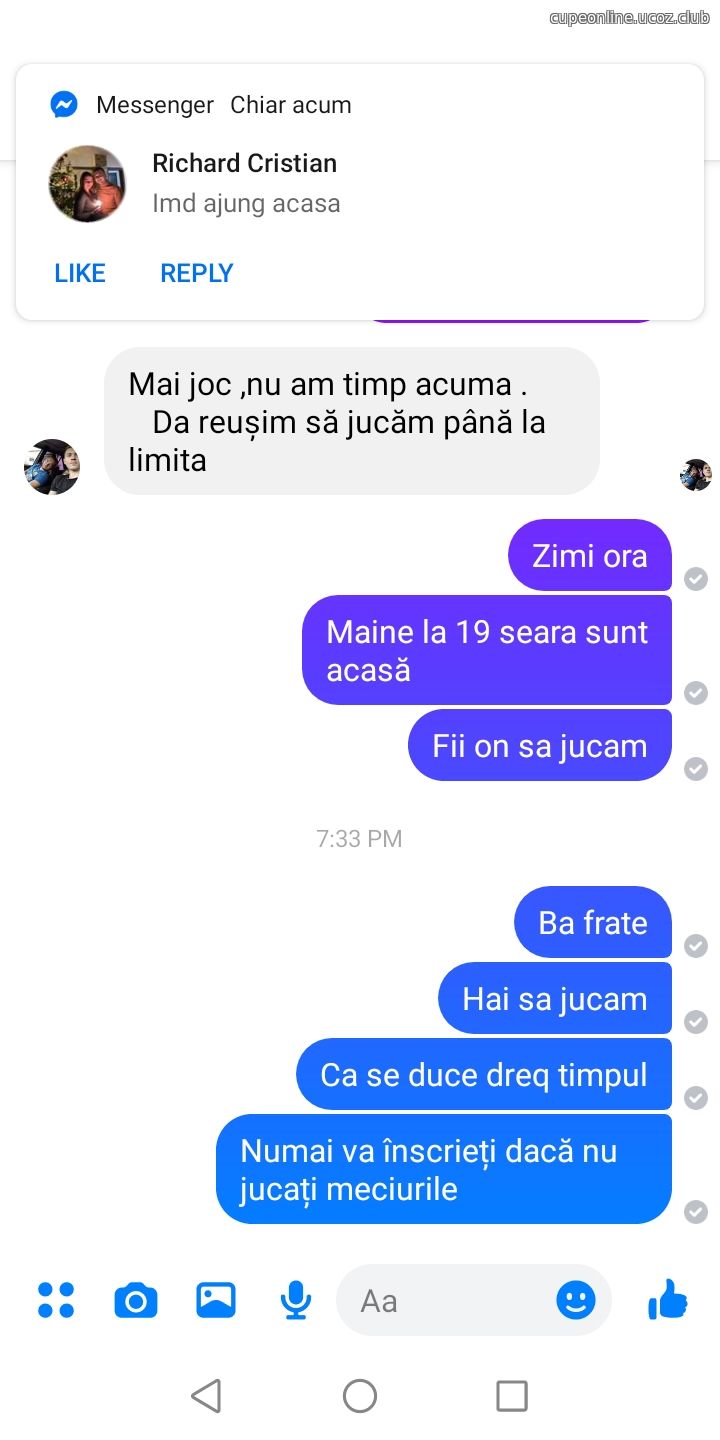Open the recent apps overview

pos(512,1396)
